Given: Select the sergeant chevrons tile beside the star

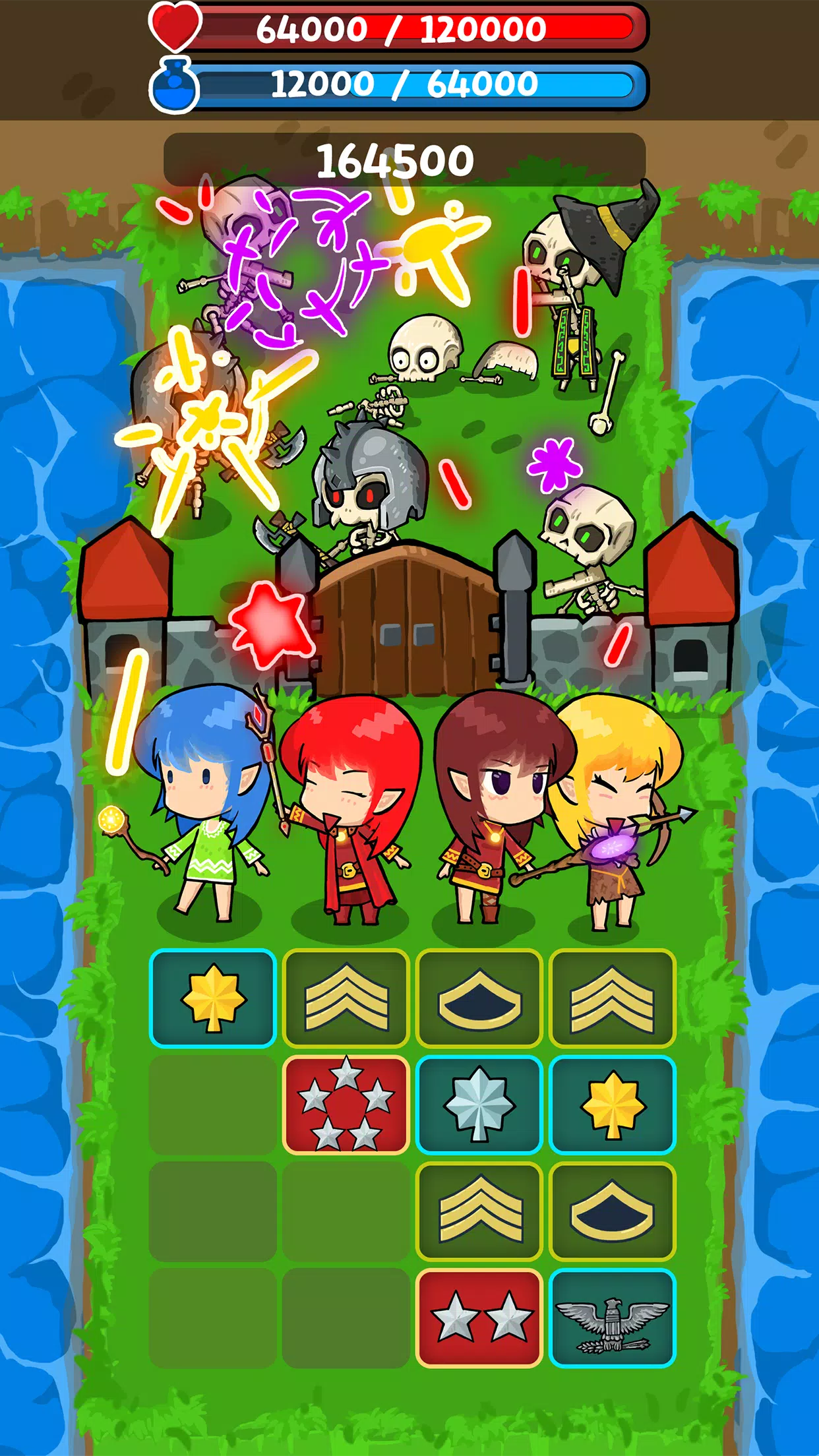Looking at the screenshot, I should pos(348,1000).
